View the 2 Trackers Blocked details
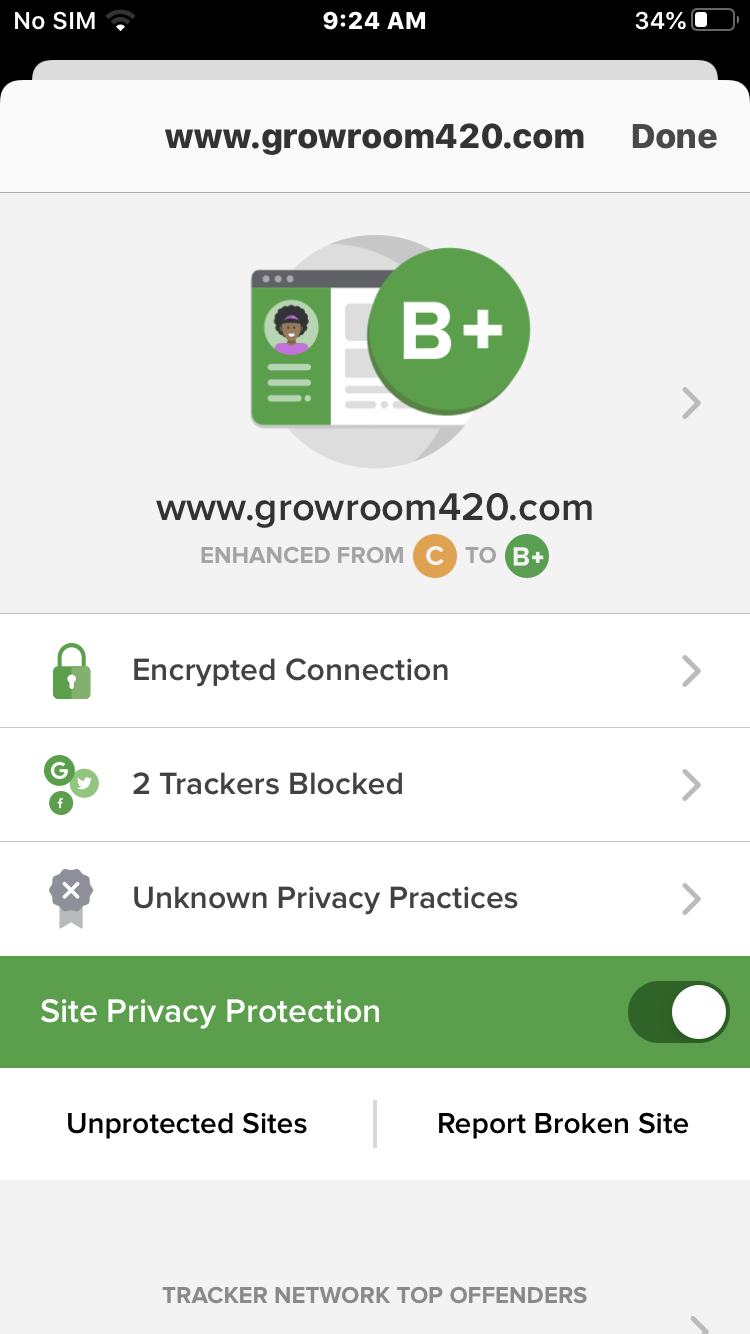 tap(375, 784)
